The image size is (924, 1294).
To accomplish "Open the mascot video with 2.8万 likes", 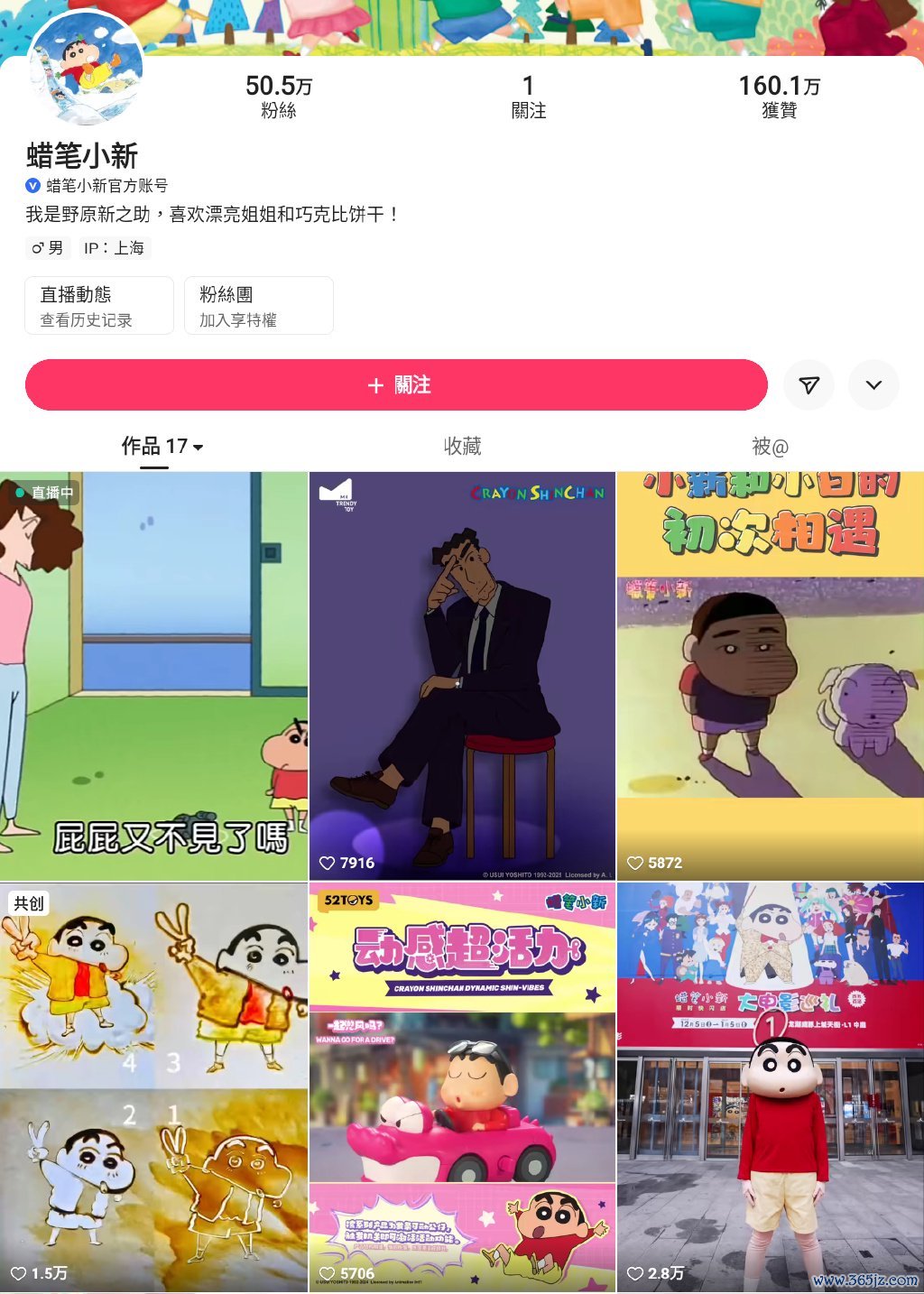I will [x=770, y=1086].
